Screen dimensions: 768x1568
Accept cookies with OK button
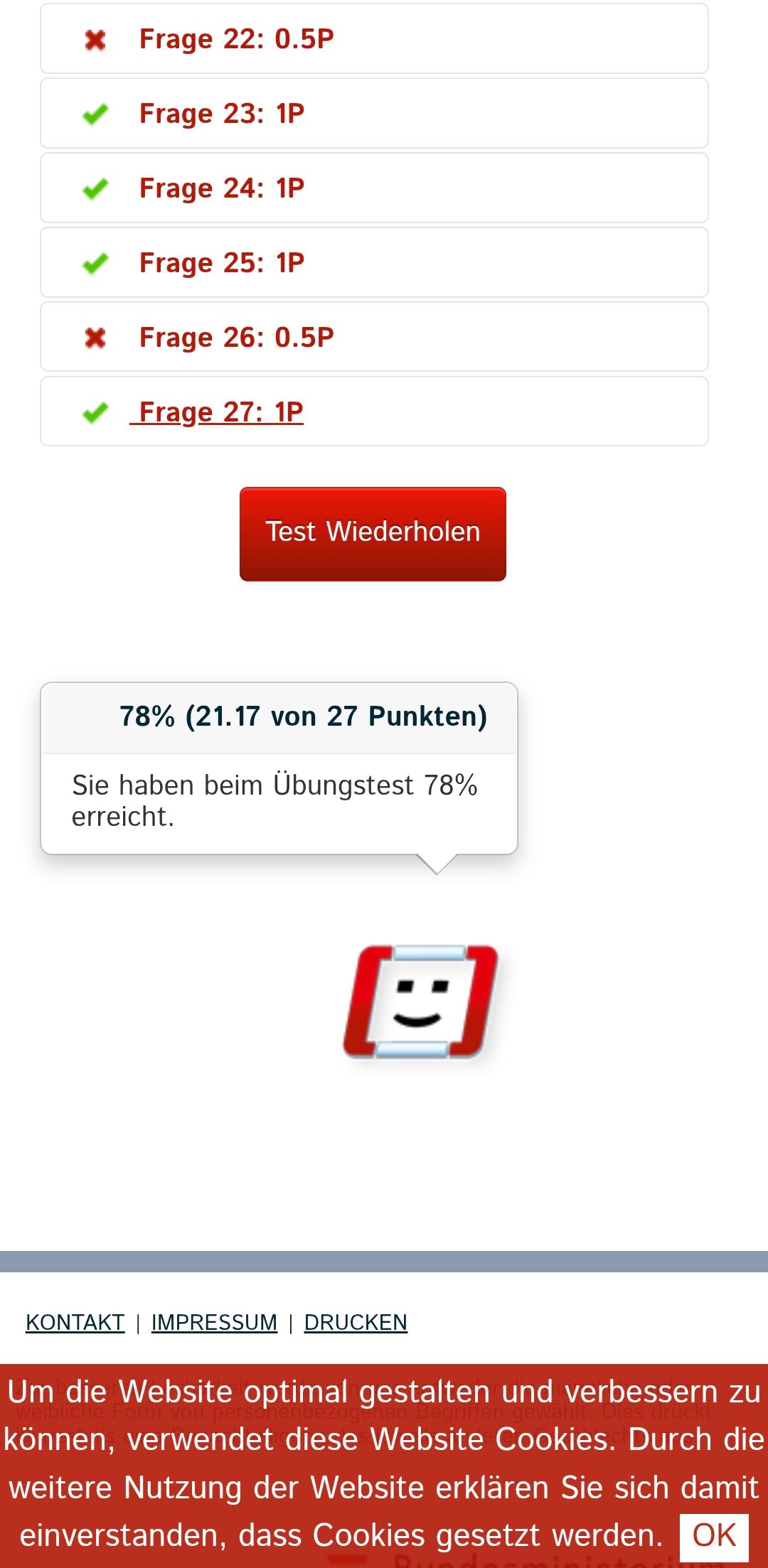pyautogui.click(x=714, y=1535)
